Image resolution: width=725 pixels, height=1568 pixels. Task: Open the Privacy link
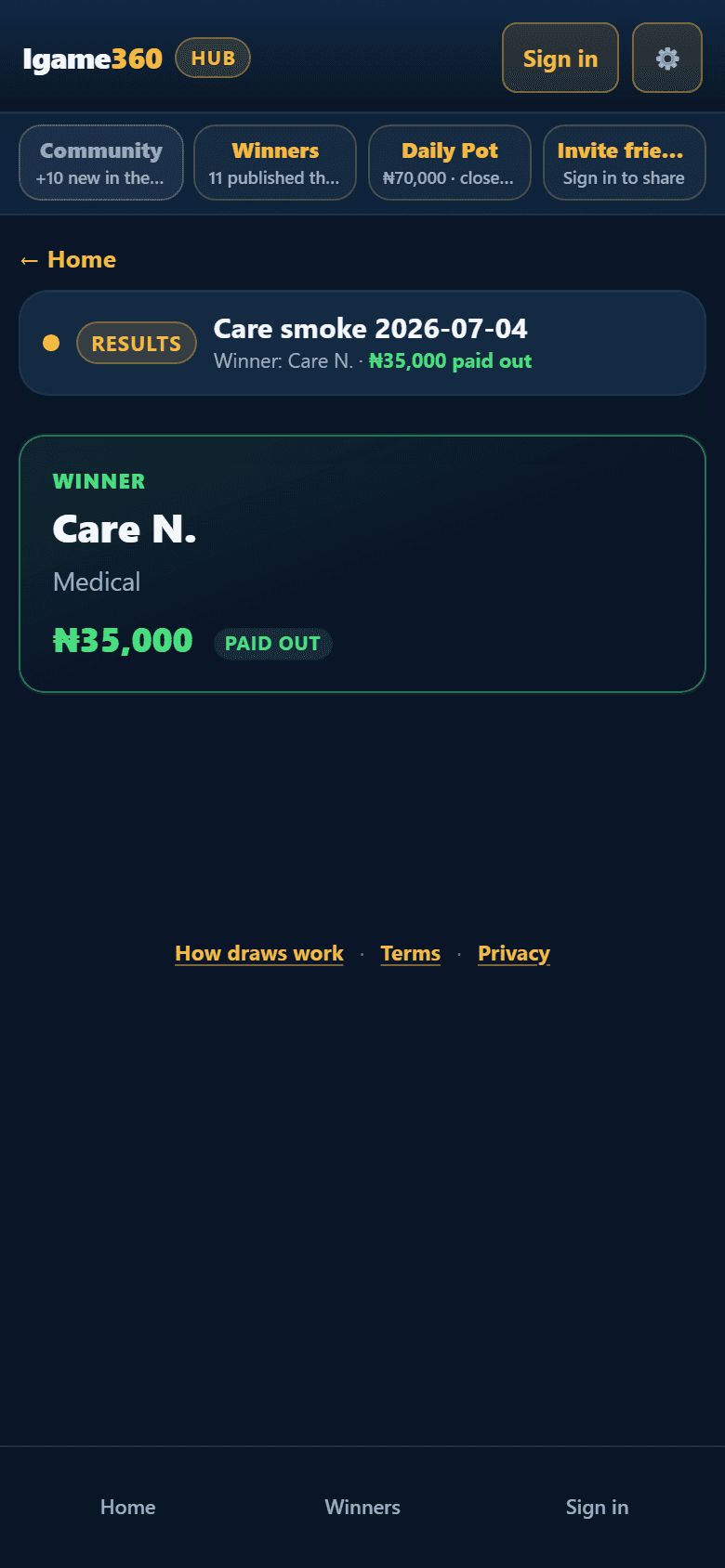(514, 953)
